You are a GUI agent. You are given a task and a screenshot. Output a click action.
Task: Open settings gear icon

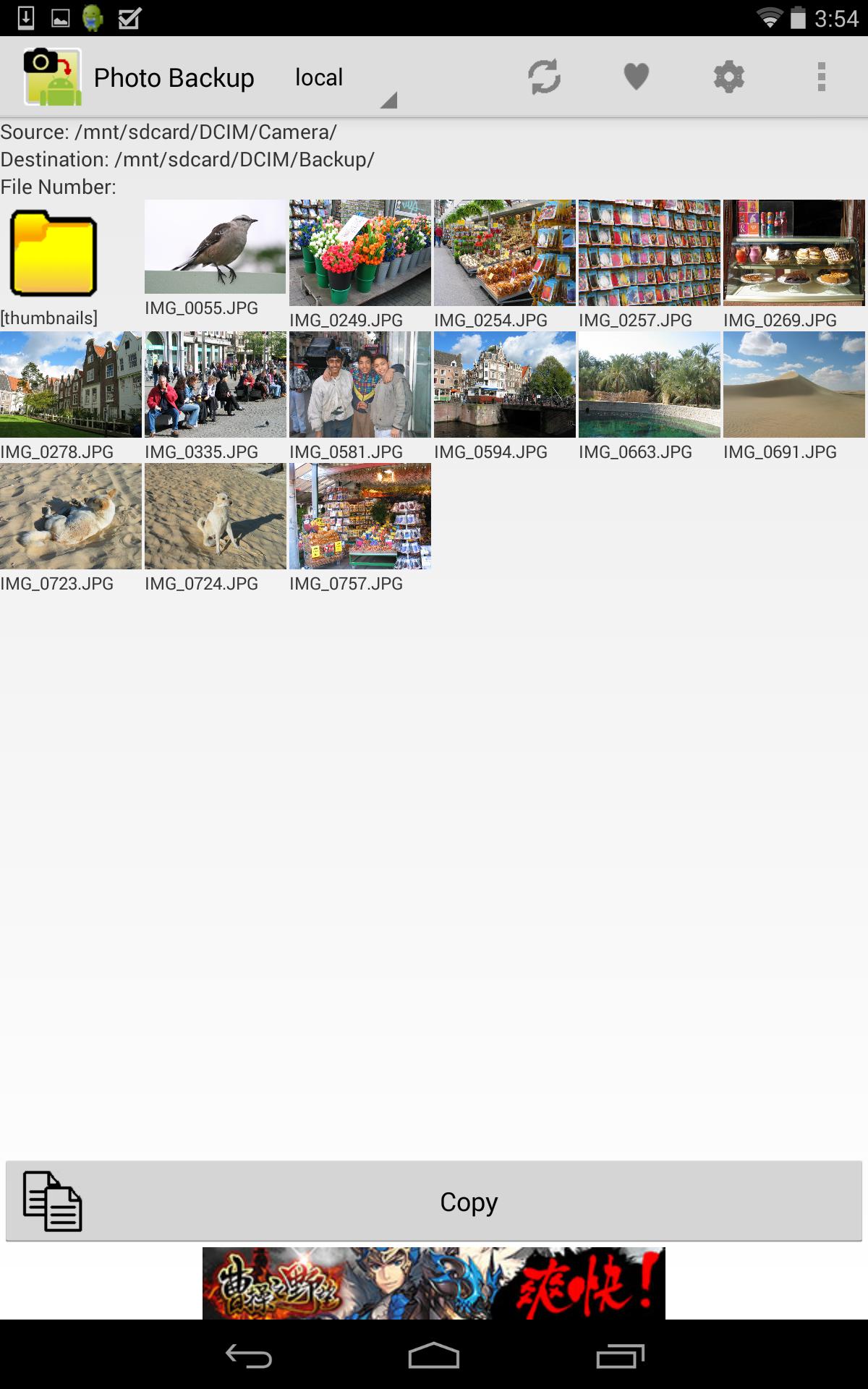point(728,77)
